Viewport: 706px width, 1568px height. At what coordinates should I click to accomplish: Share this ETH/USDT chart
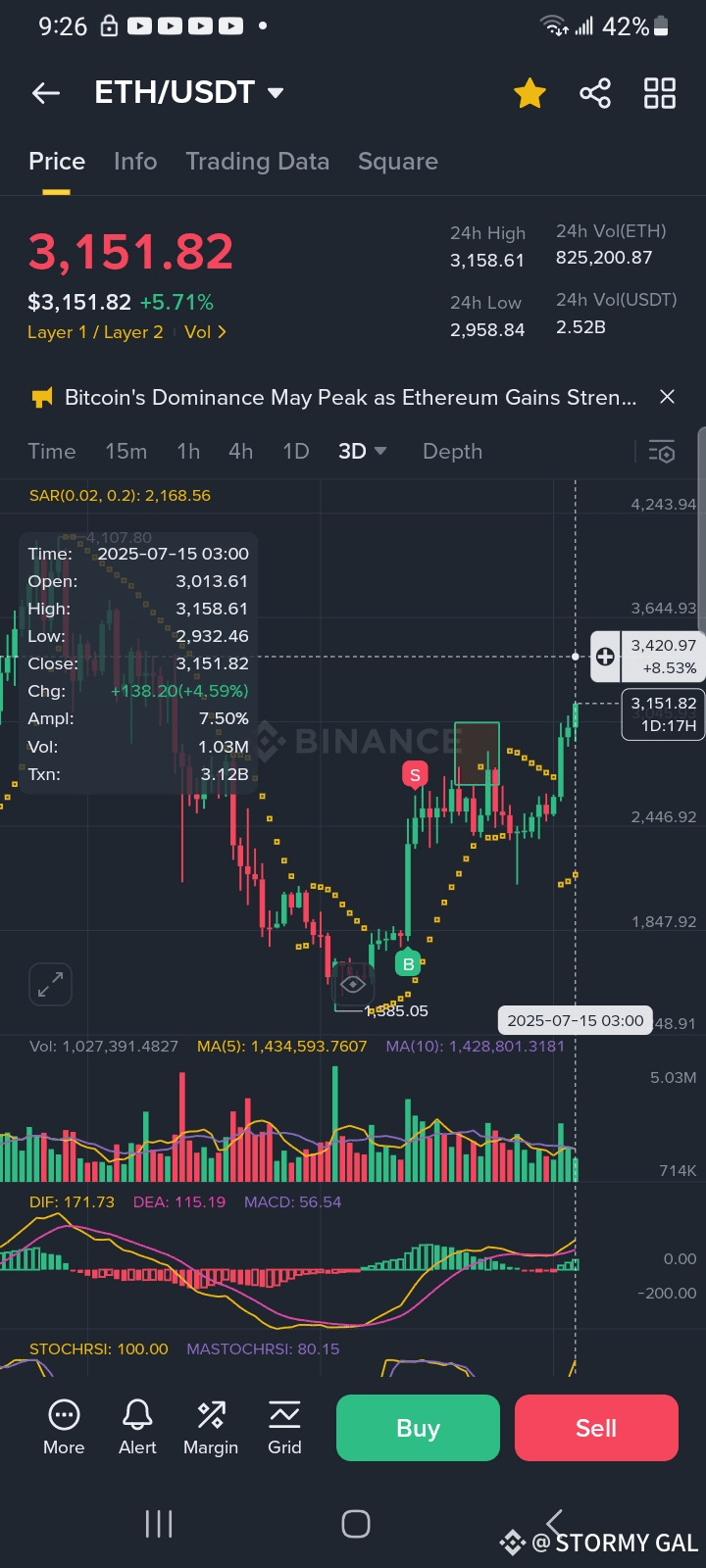[595, 93]
